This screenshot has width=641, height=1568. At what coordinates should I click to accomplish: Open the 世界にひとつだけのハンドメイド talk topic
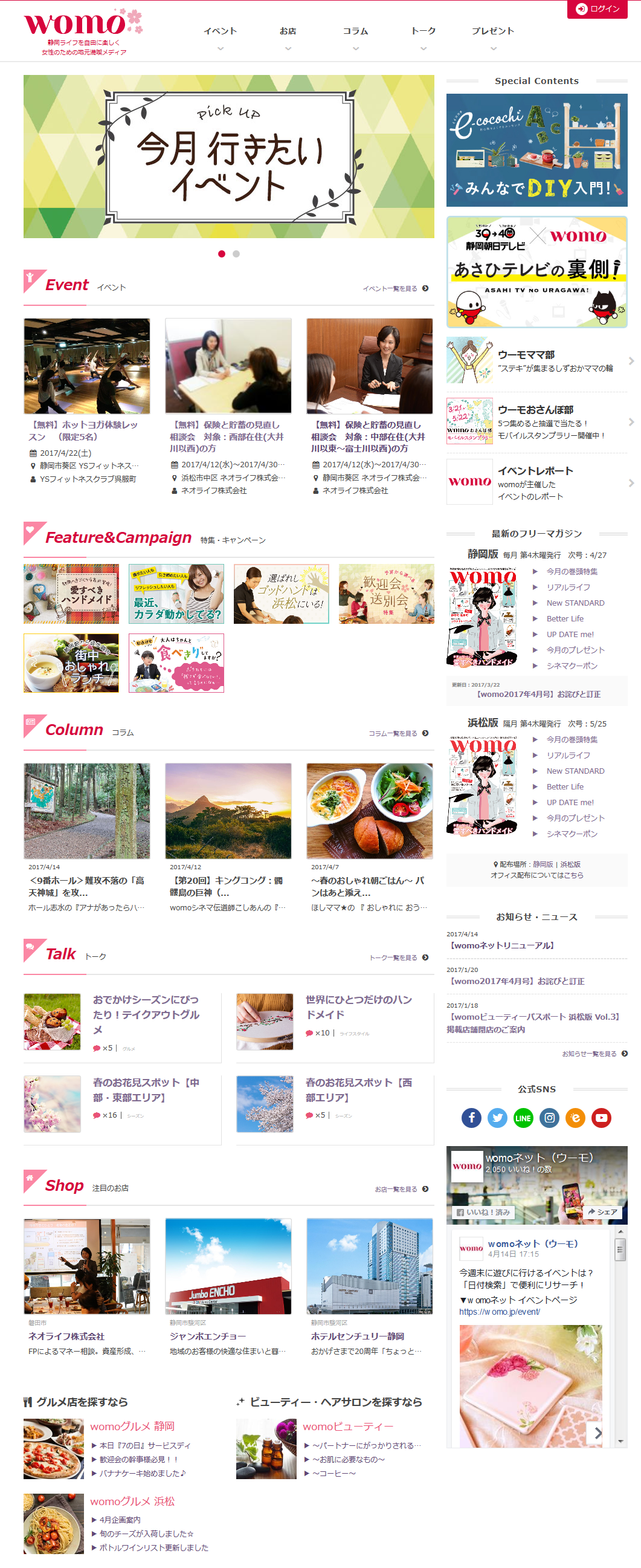click(x=359, y=1007)
